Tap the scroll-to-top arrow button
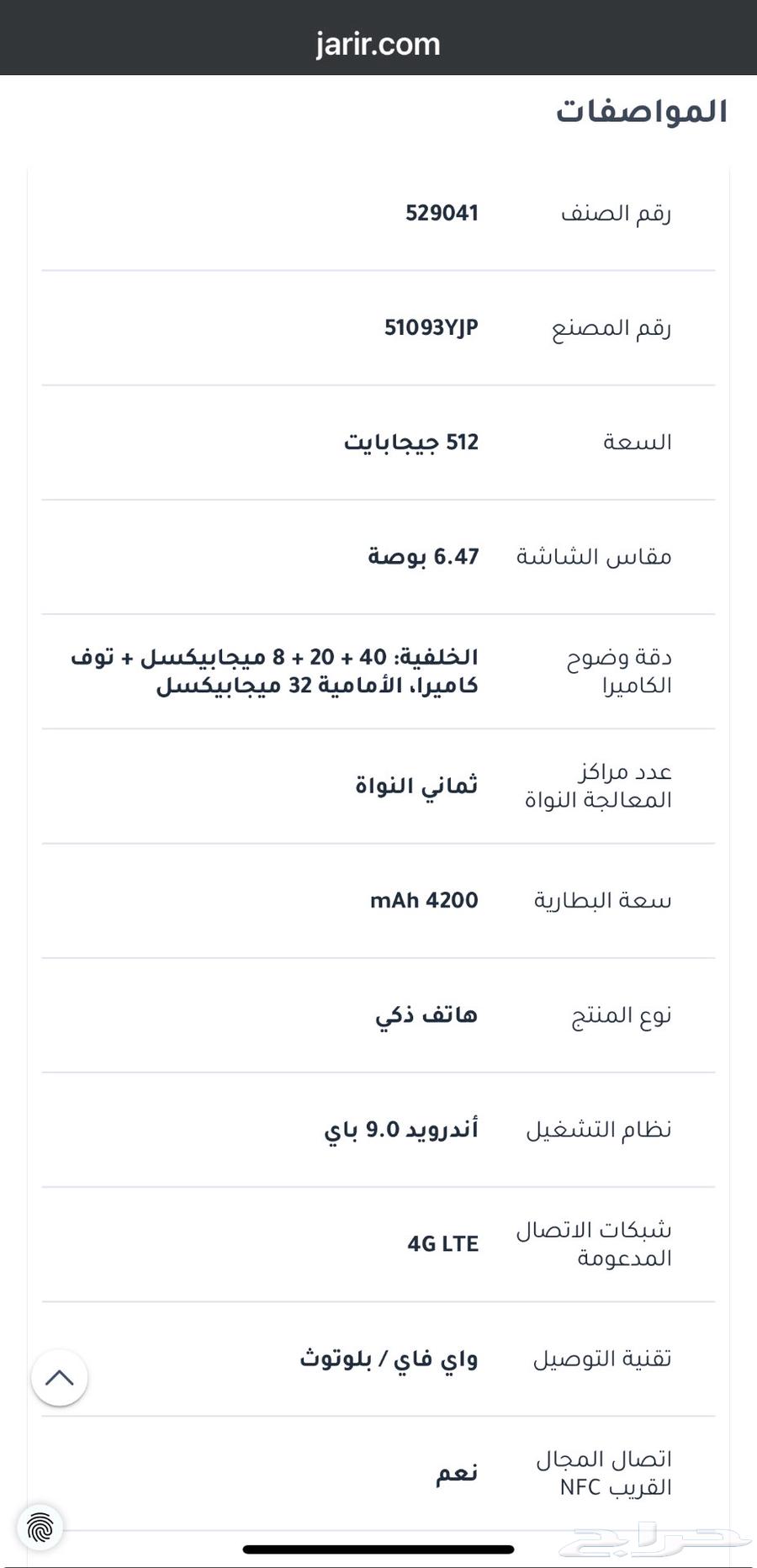This screenshot has height=1568, width=757. click(60, 1378)
